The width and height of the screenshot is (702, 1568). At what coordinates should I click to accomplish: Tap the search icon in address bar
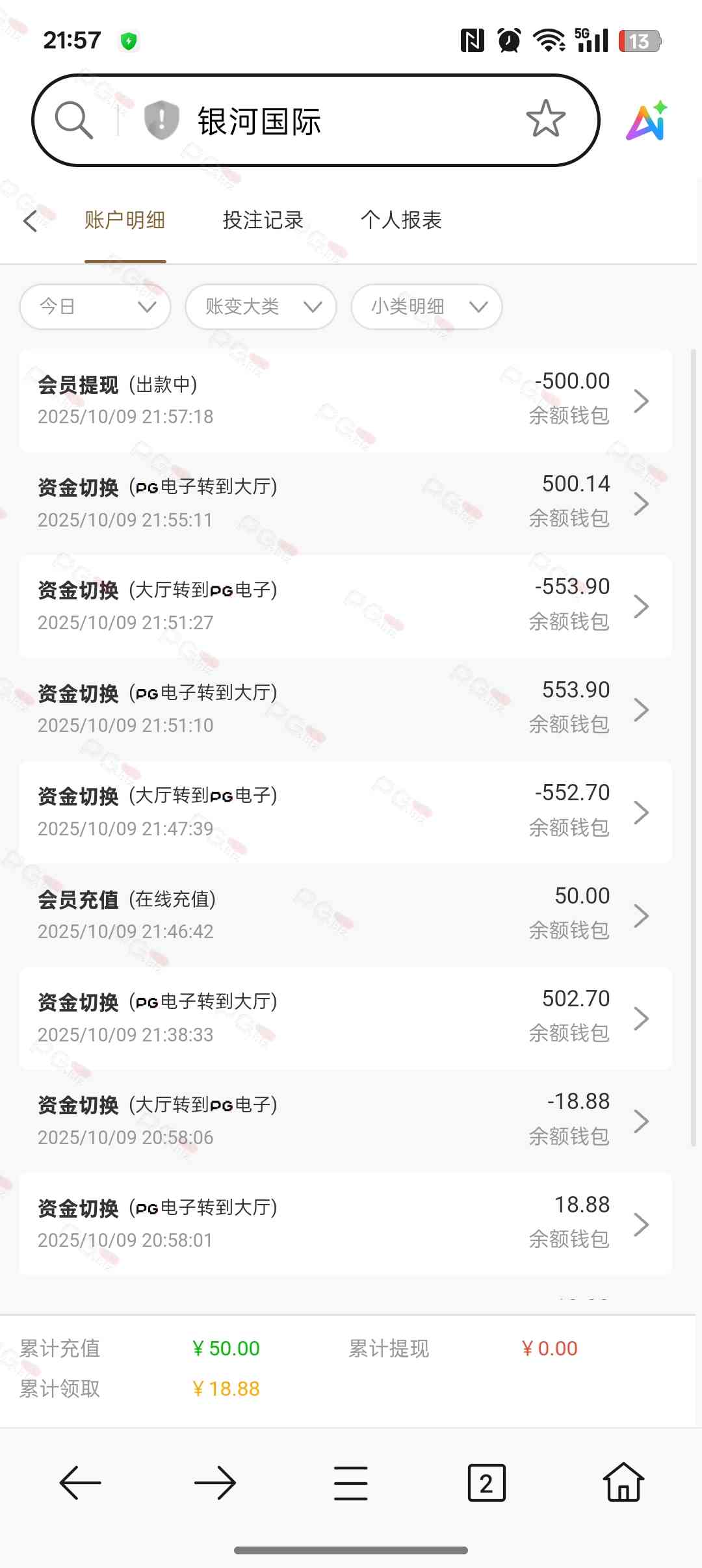click(x=74, y=120)
